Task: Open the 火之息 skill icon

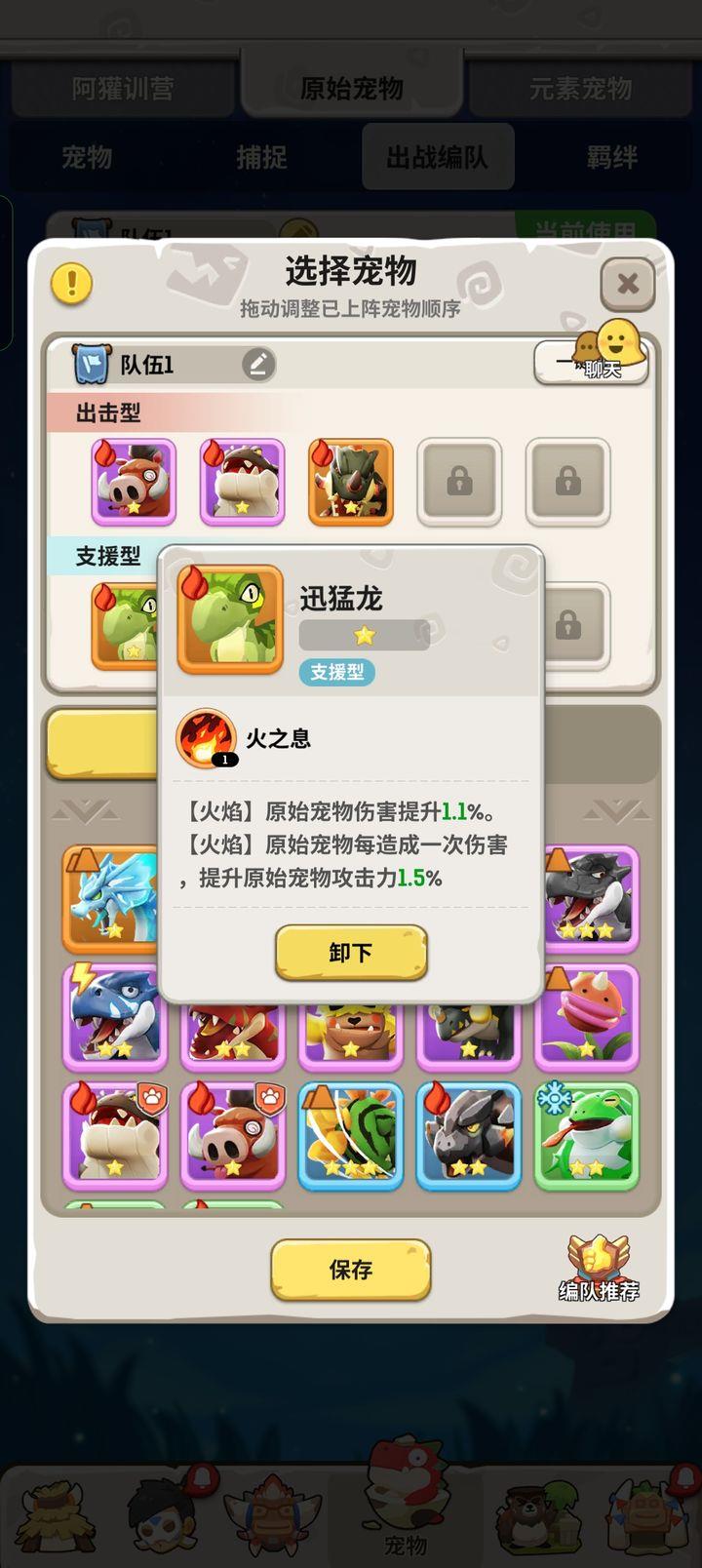Action: click(x=206, y=738)
